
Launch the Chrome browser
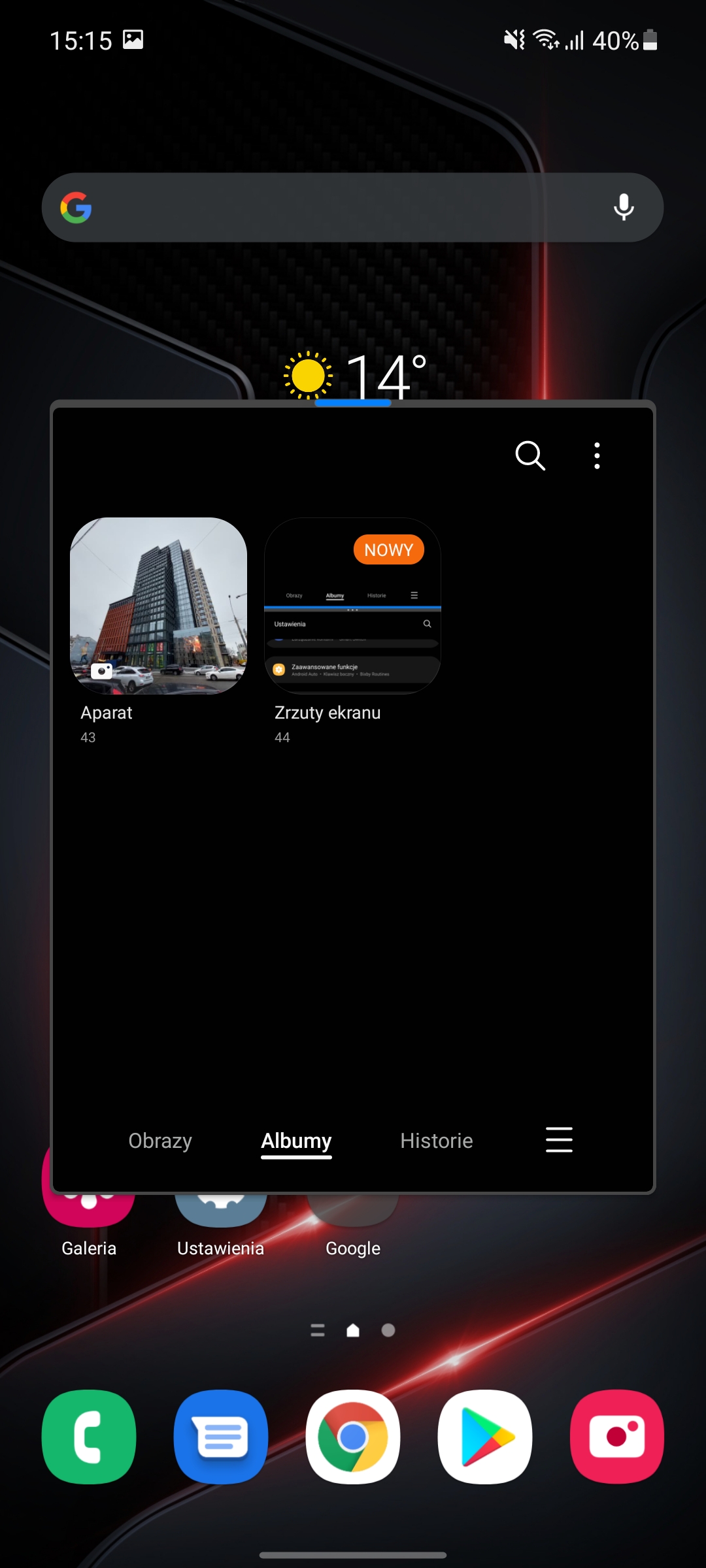point(353,1437)
